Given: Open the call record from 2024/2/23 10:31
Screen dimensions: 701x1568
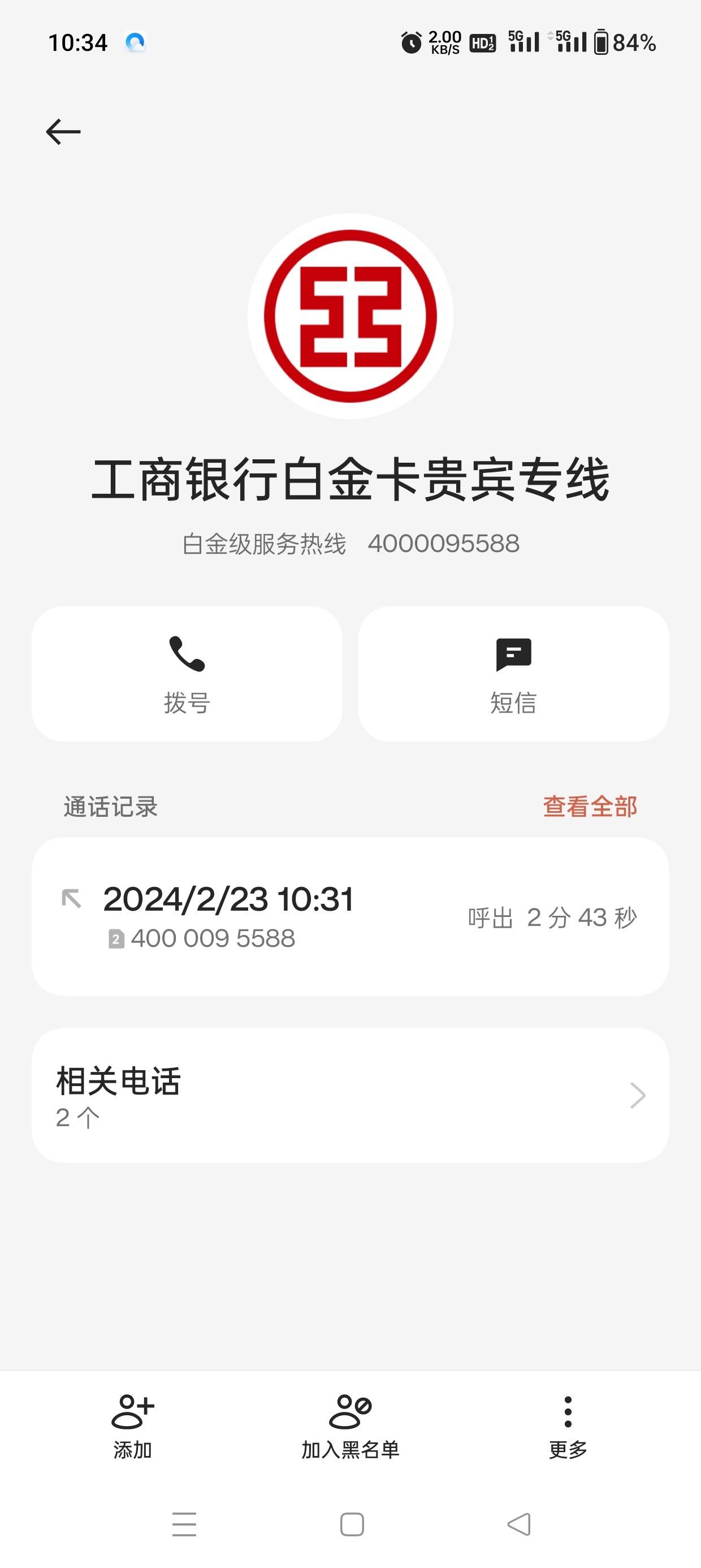Looking at the screenshot, I should (350, 917).
